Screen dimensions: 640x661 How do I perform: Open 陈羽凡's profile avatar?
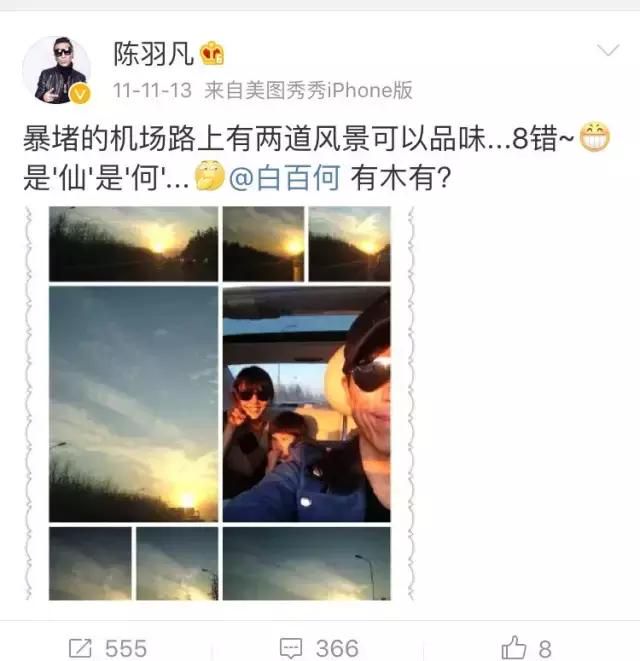tap(57, 70)
